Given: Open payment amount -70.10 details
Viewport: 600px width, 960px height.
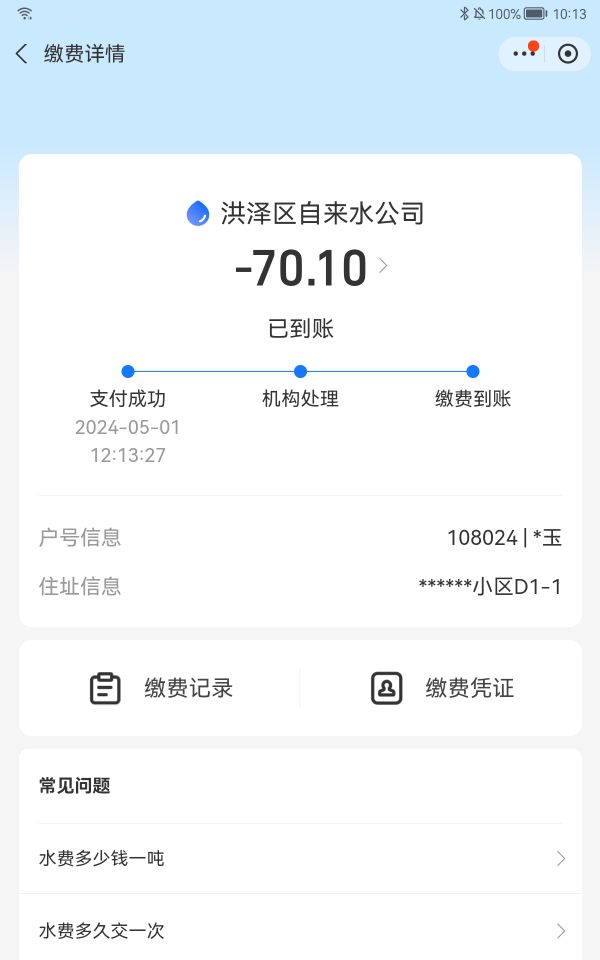Looking at the screenshot, I should (311, 268).
